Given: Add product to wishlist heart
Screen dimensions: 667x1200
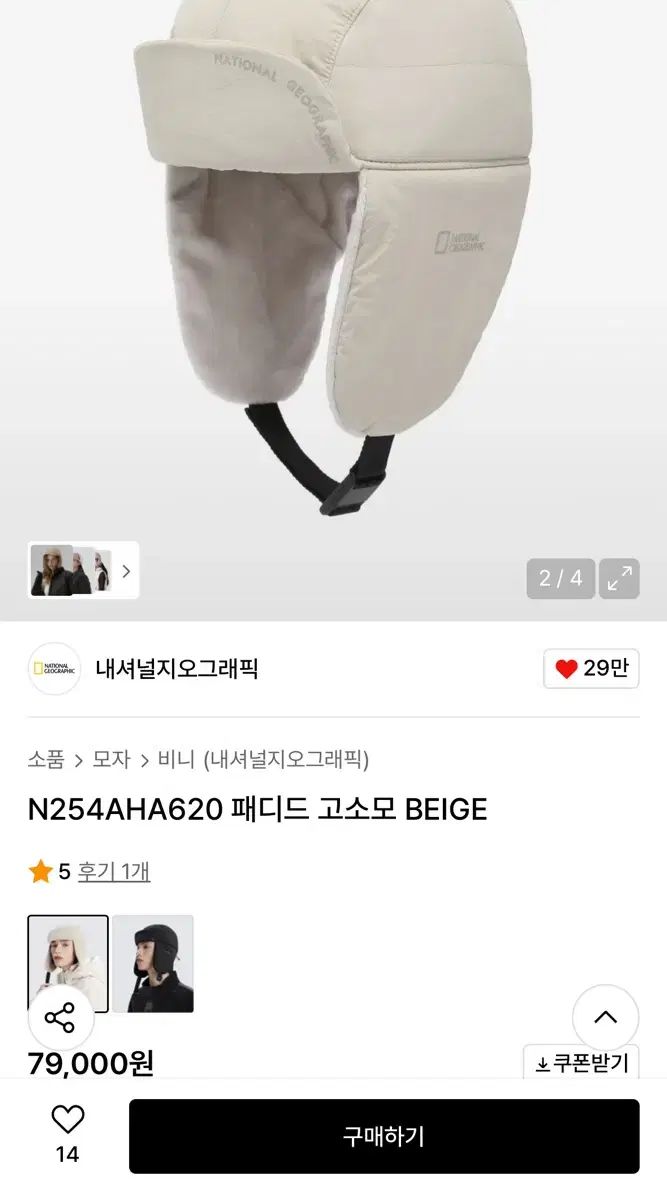Looking at the screenshot, I should 67,1120.
